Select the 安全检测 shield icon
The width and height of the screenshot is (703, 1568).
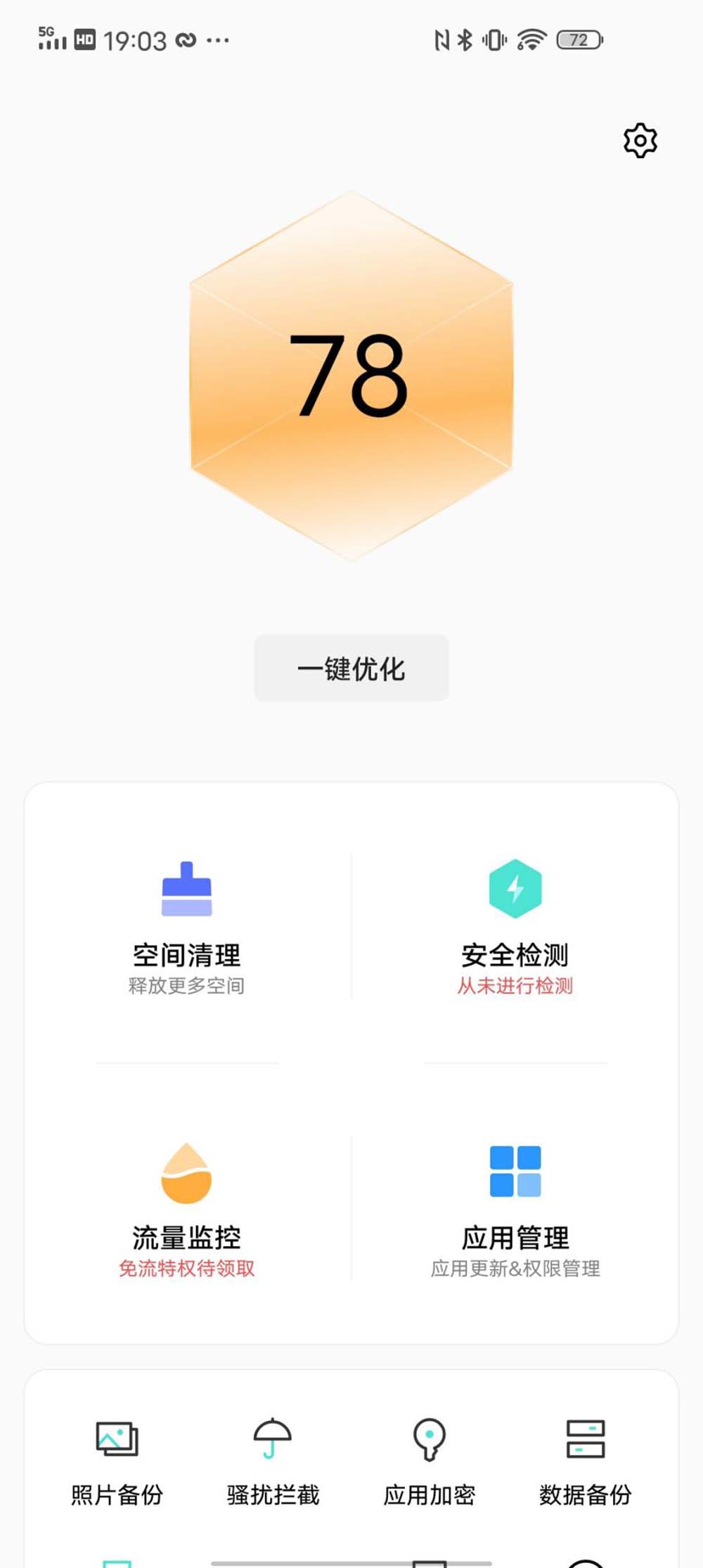point(515,889)
